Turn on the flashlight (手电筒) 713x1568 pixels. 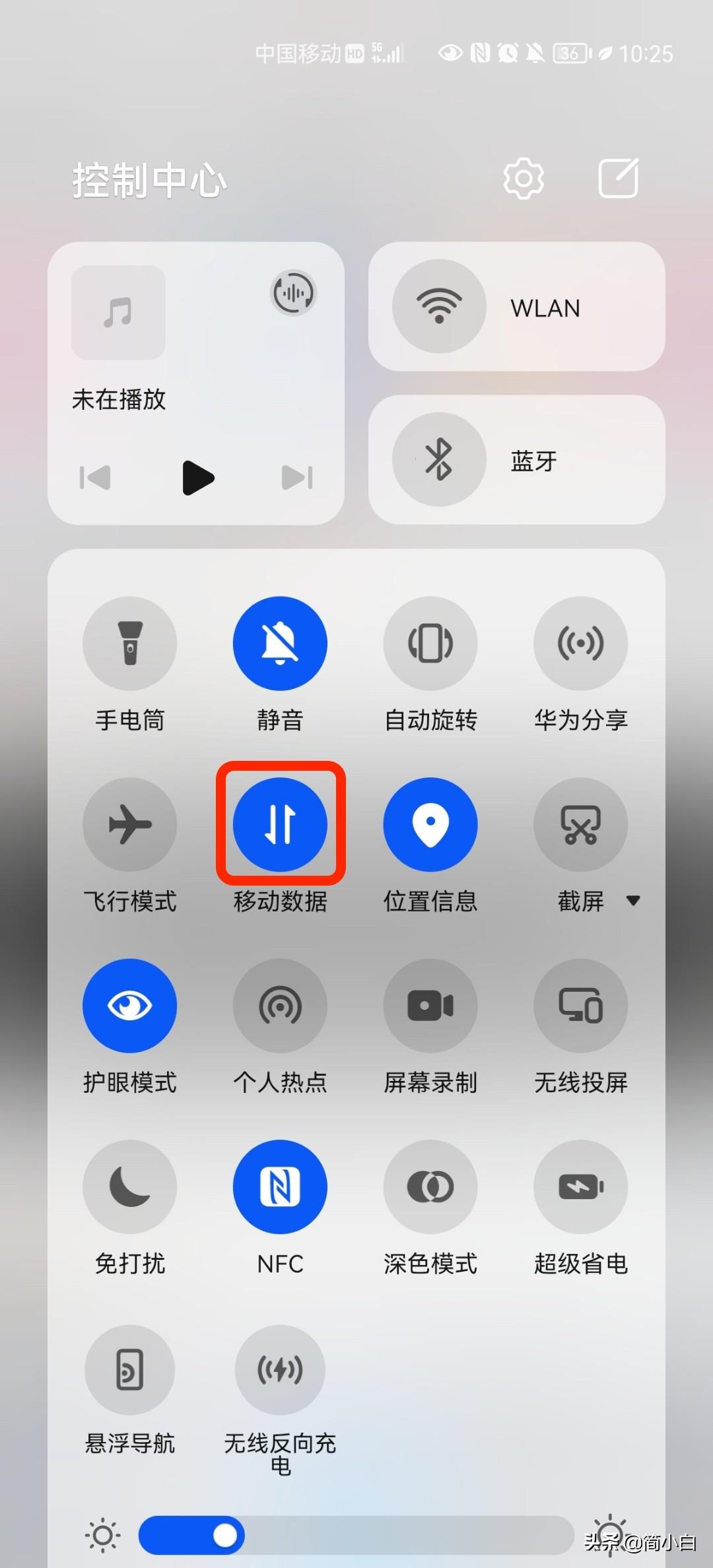(129, 643)
